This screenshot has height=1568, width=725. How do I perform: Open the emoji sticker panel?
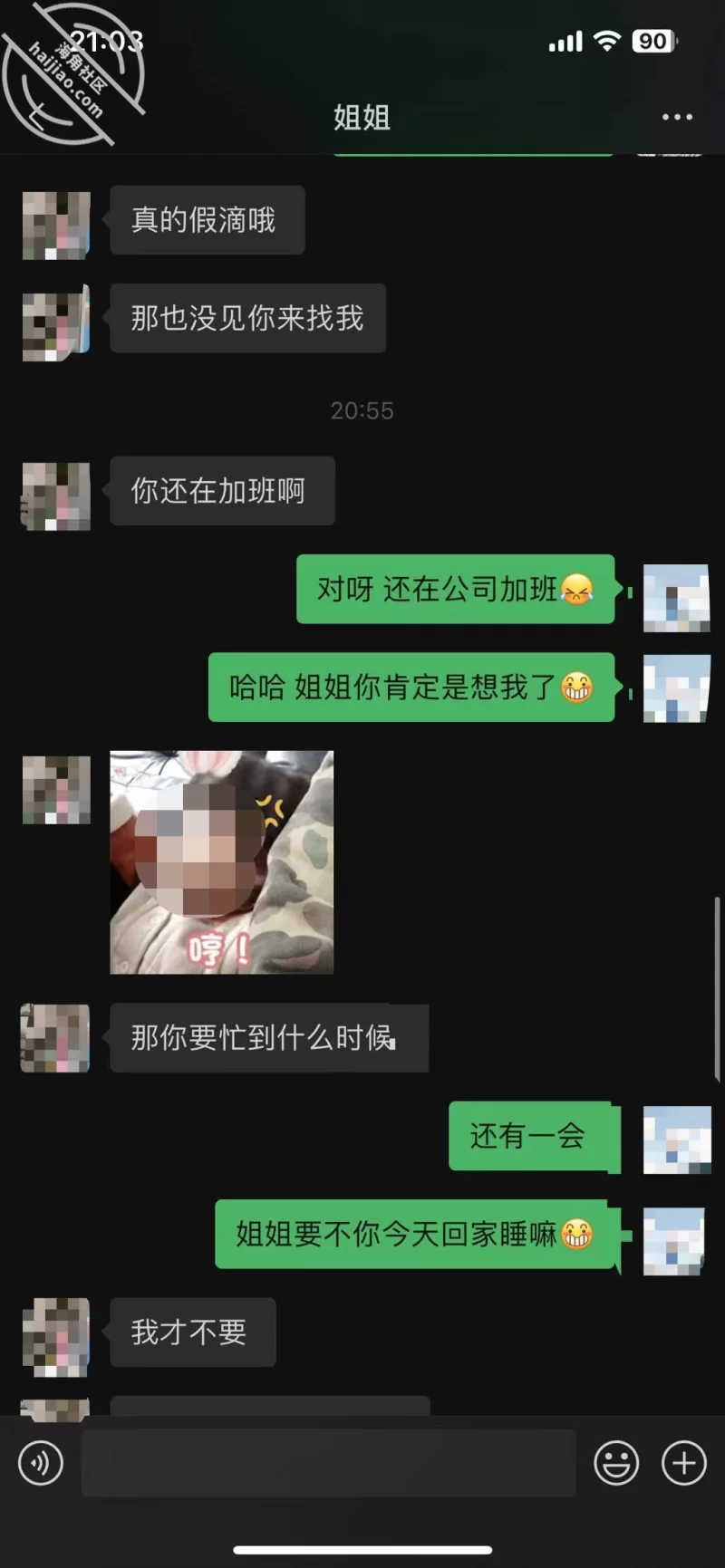616,1463
